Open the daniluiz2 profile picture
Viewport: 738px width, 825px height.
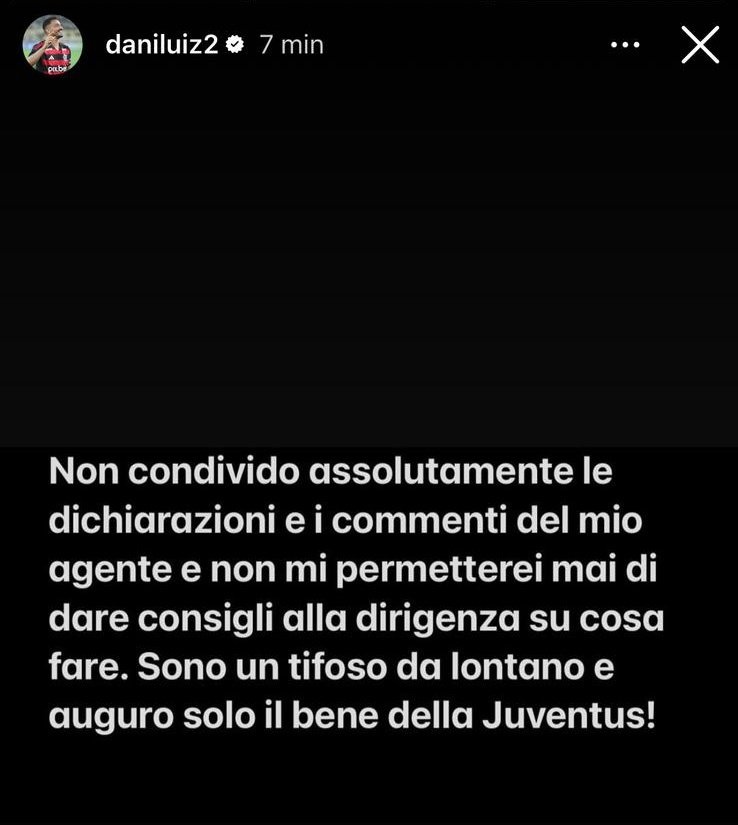52,45
